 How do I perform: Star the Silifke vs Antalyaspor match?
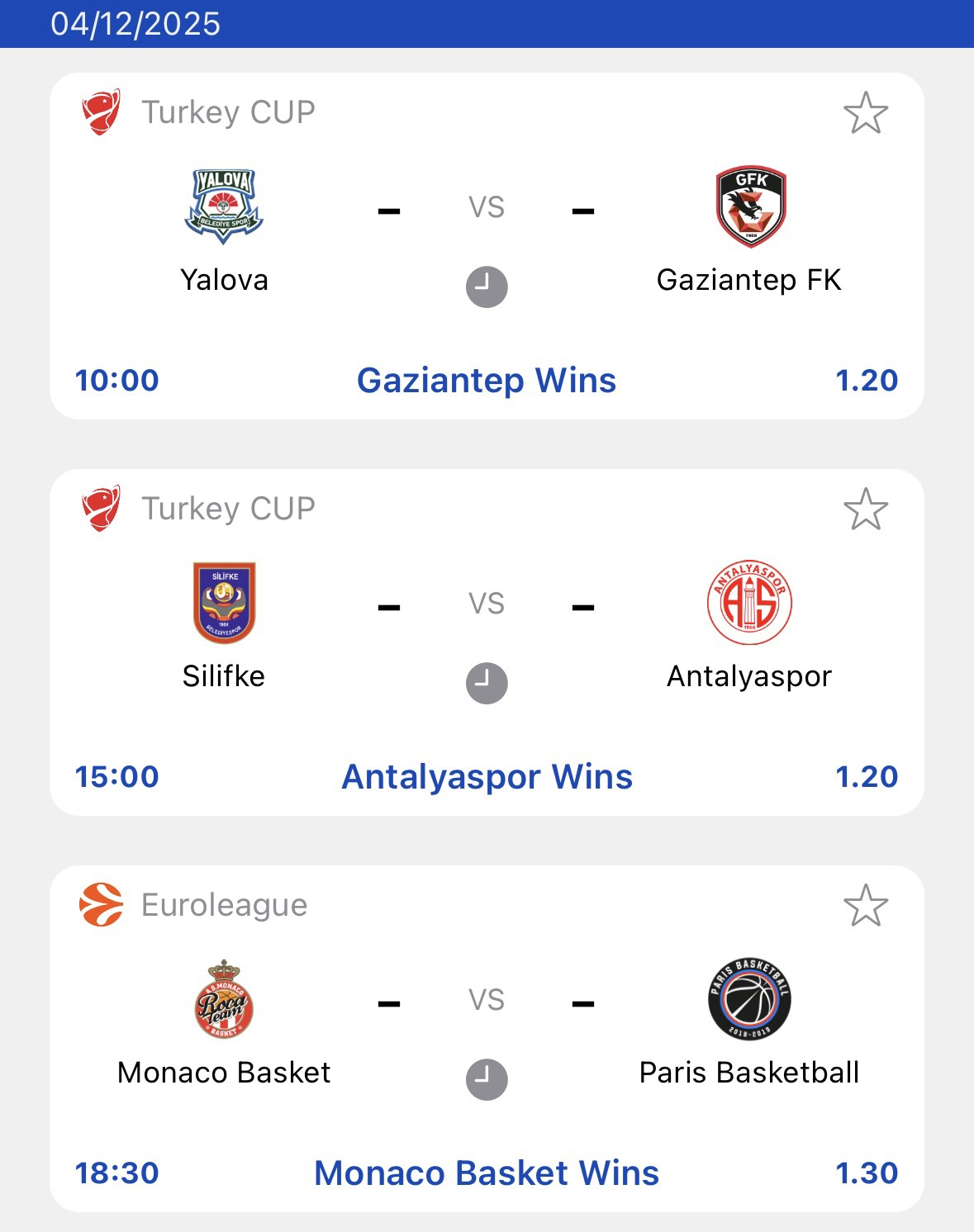(x=865, y=509)
